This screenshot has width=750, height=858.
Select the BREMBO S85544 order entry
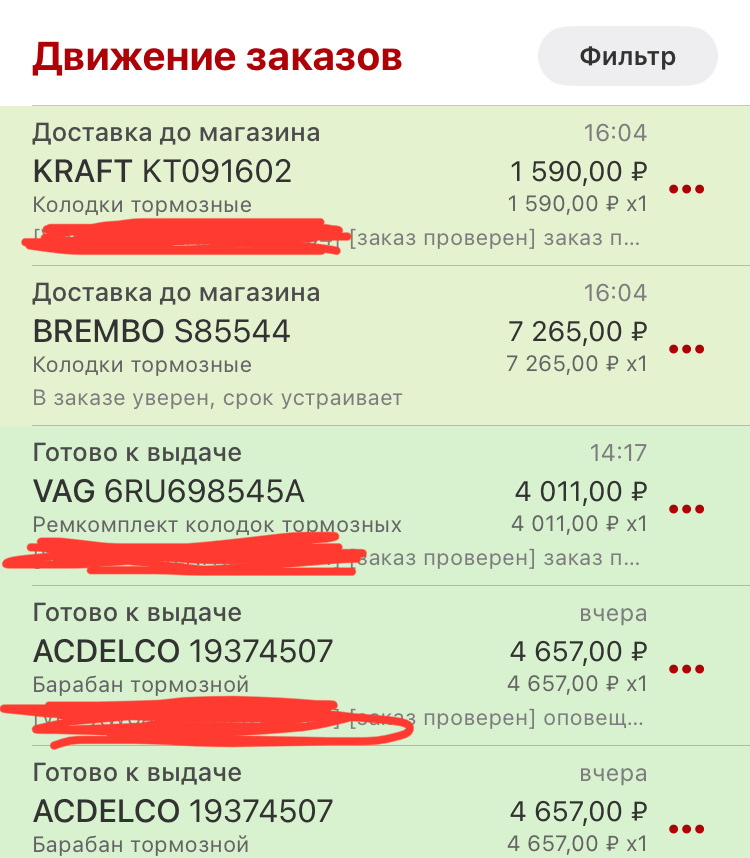pos(300,330)
